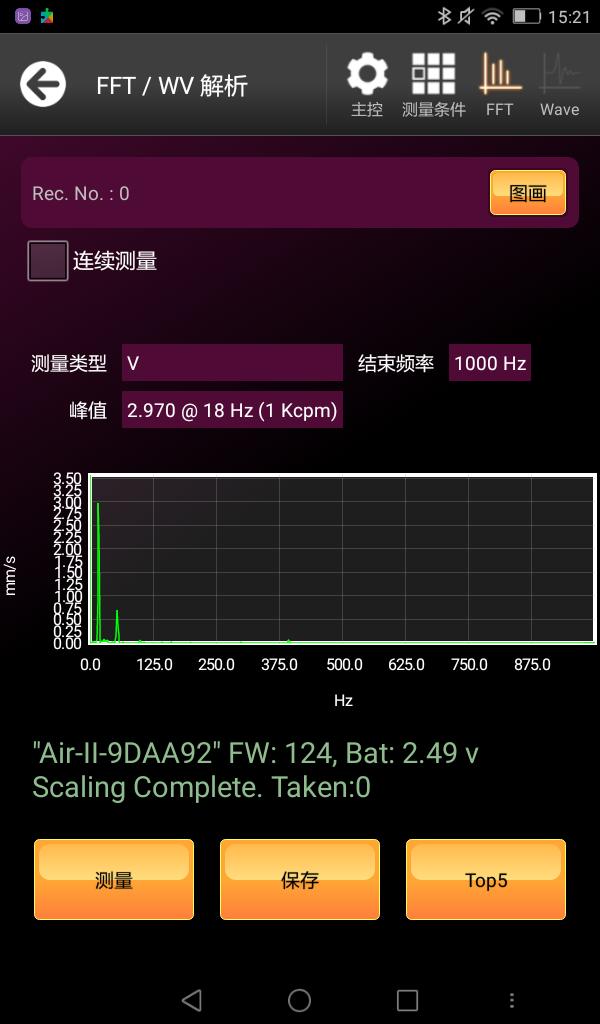The image size is (600, 1024).
Task: Open the 测量类型 field showing V
Action: [232, 363]
